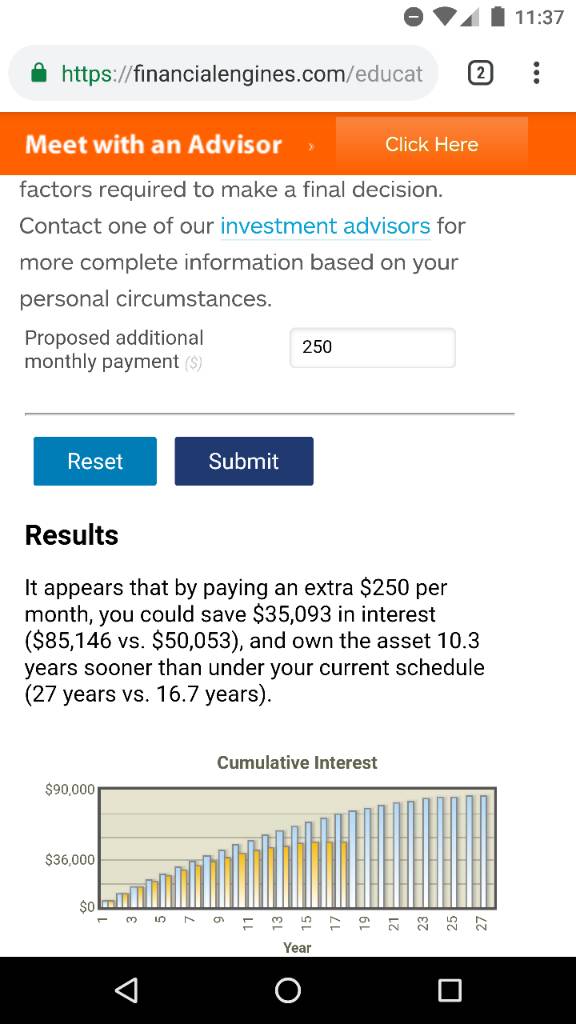This screenshot has height=1024, width=576.
Task: Open the tab switcher showing 2 tabs
Action: tap(480, 73)
